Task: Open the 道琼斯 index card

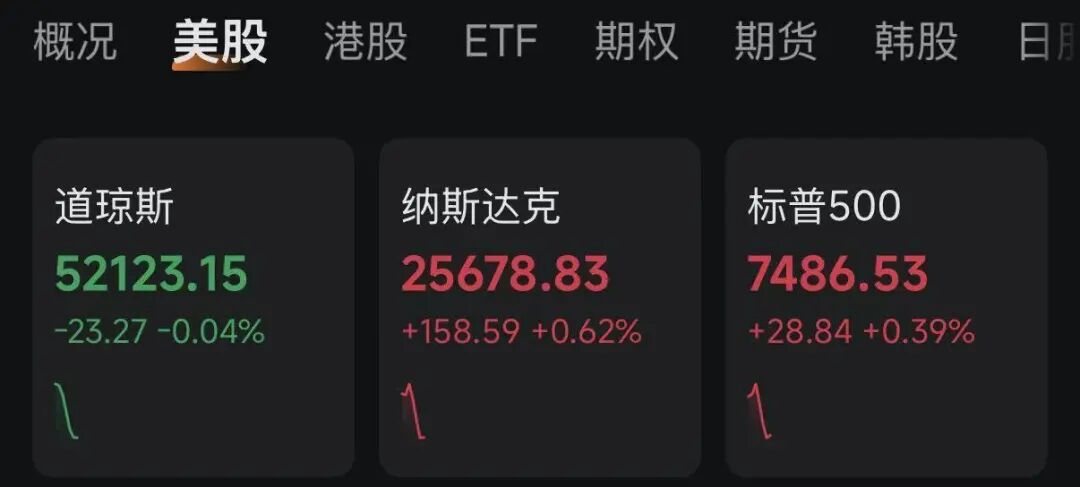Action: coord(194,307)
